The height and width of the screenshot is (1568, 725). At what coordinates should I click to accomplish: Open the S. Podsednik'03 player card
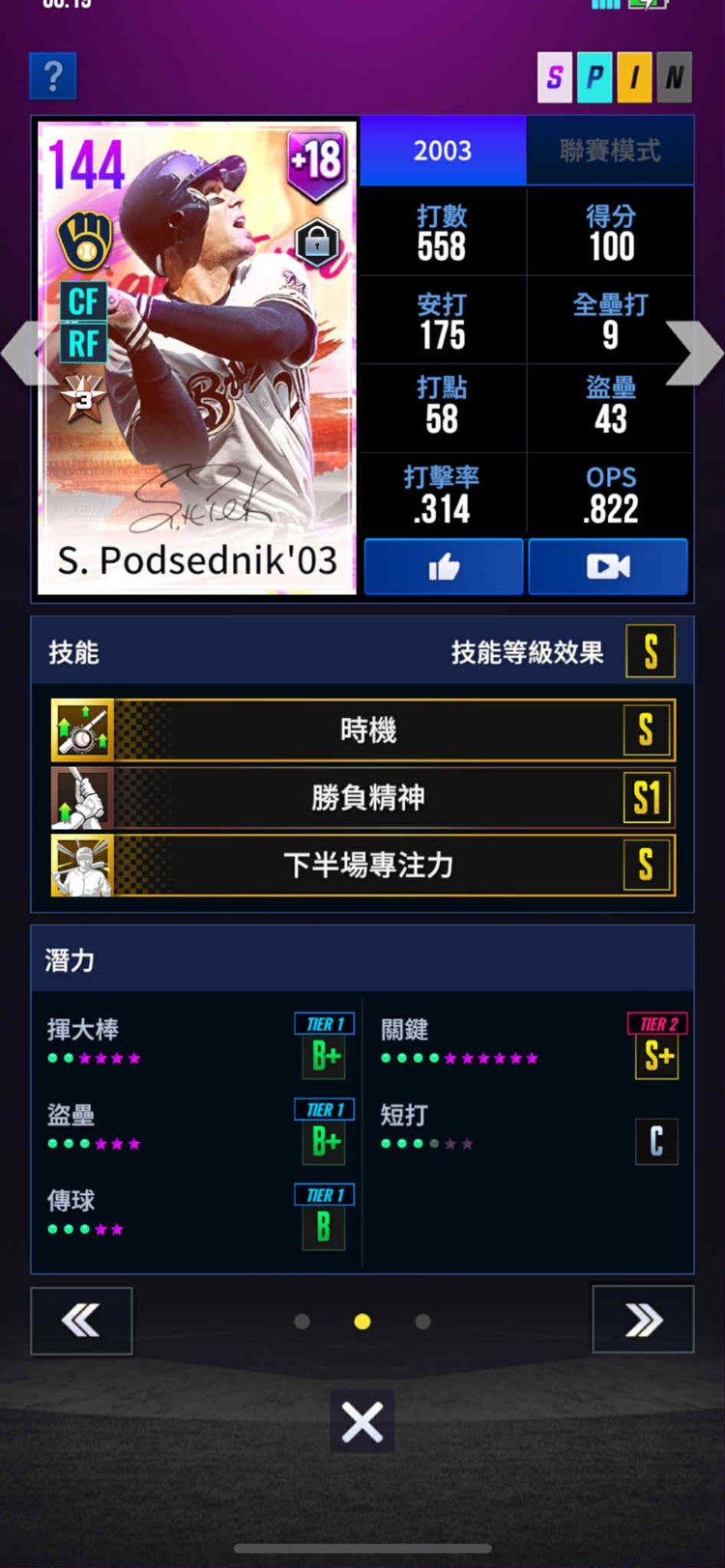[197, 357]
